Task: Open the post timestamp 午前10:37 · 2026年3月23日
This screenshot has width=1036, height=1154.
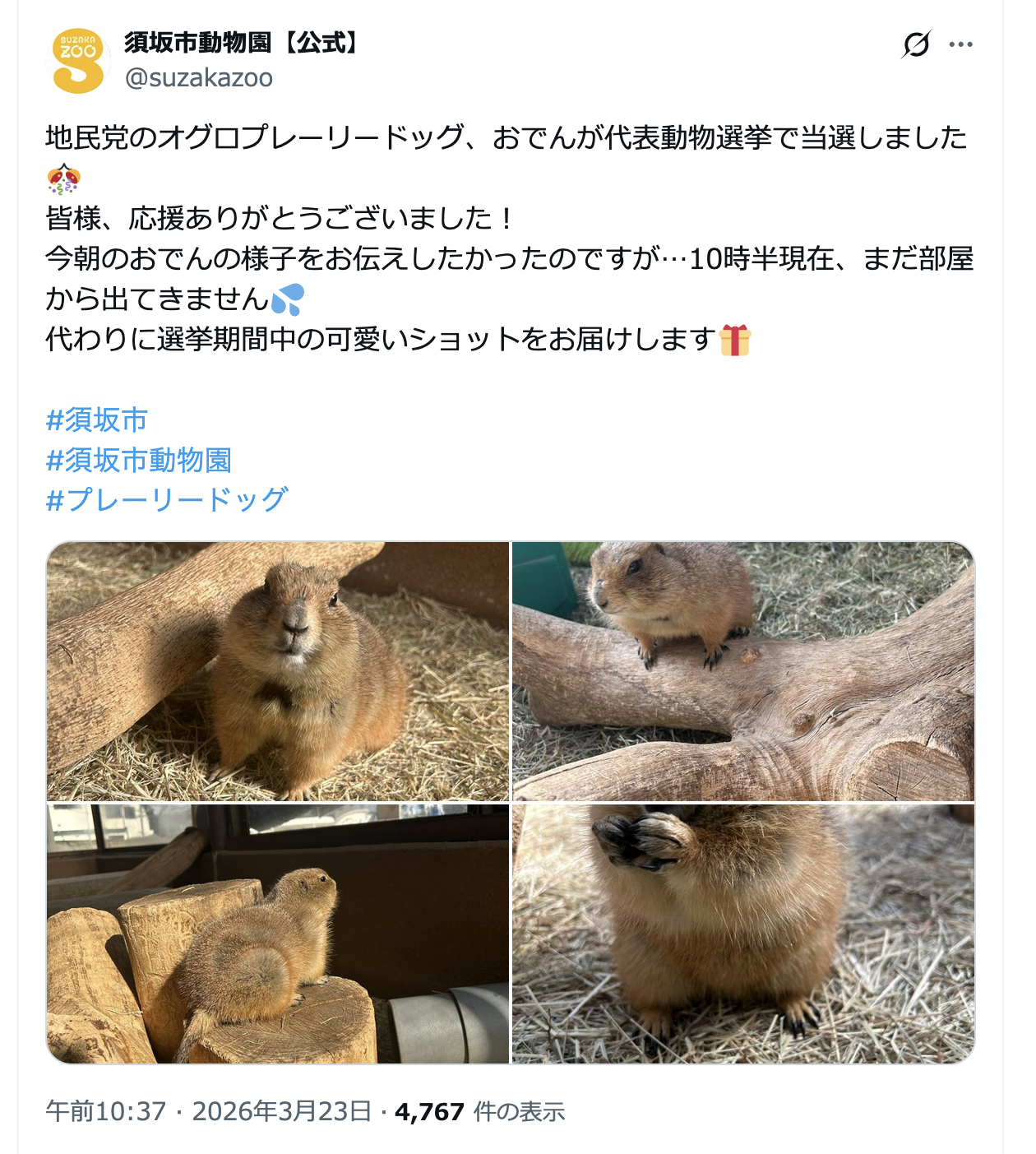Action: coord(210,1111)
